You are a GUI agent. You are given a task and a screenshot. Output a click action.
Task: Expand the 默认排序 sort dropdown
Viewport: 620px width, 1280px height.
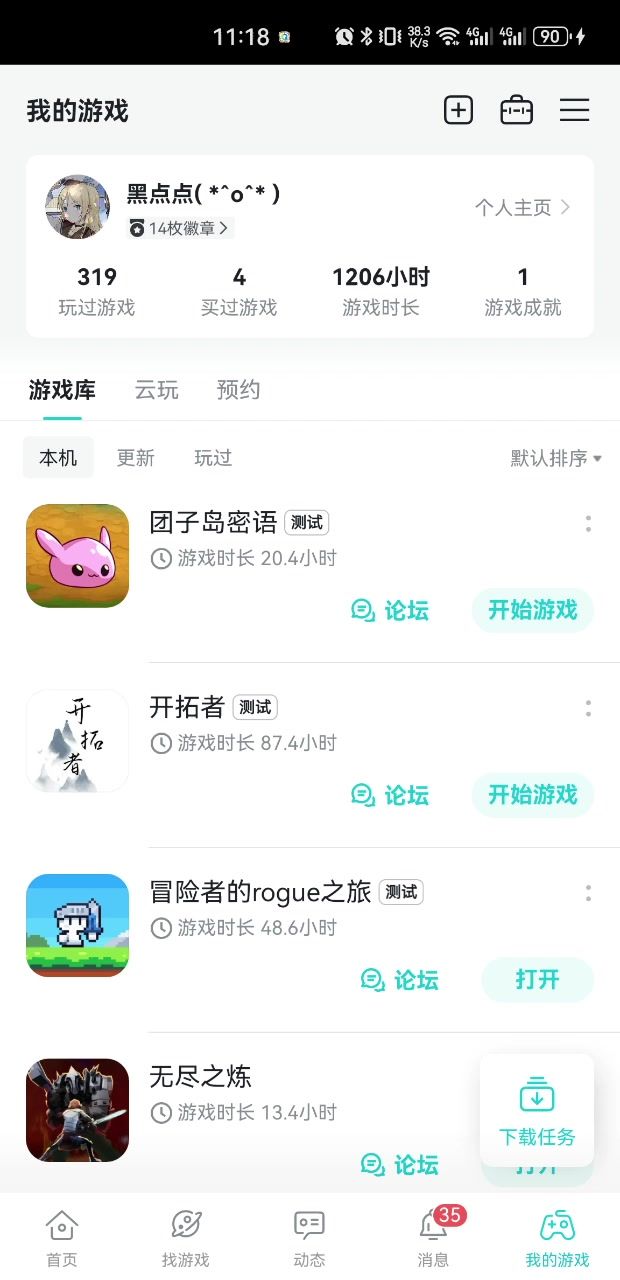pyautogui.click(x=556, y=458)
